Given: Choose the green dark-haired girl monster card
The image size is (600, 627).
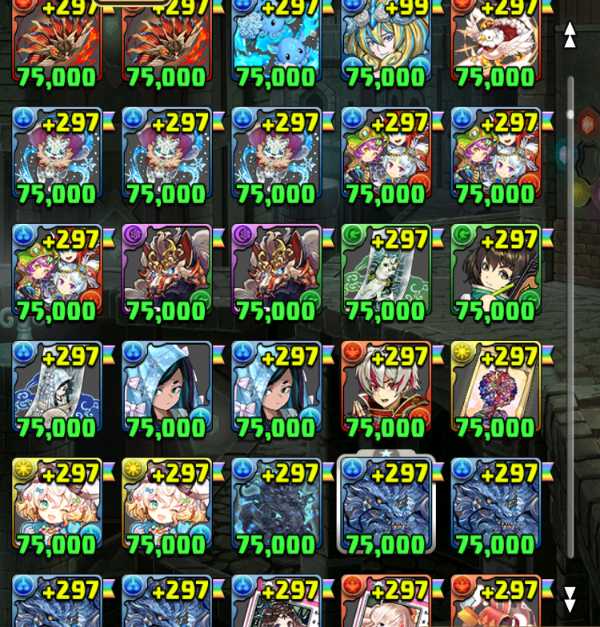Looking at the screenshot, I should (x=495, y=273).
